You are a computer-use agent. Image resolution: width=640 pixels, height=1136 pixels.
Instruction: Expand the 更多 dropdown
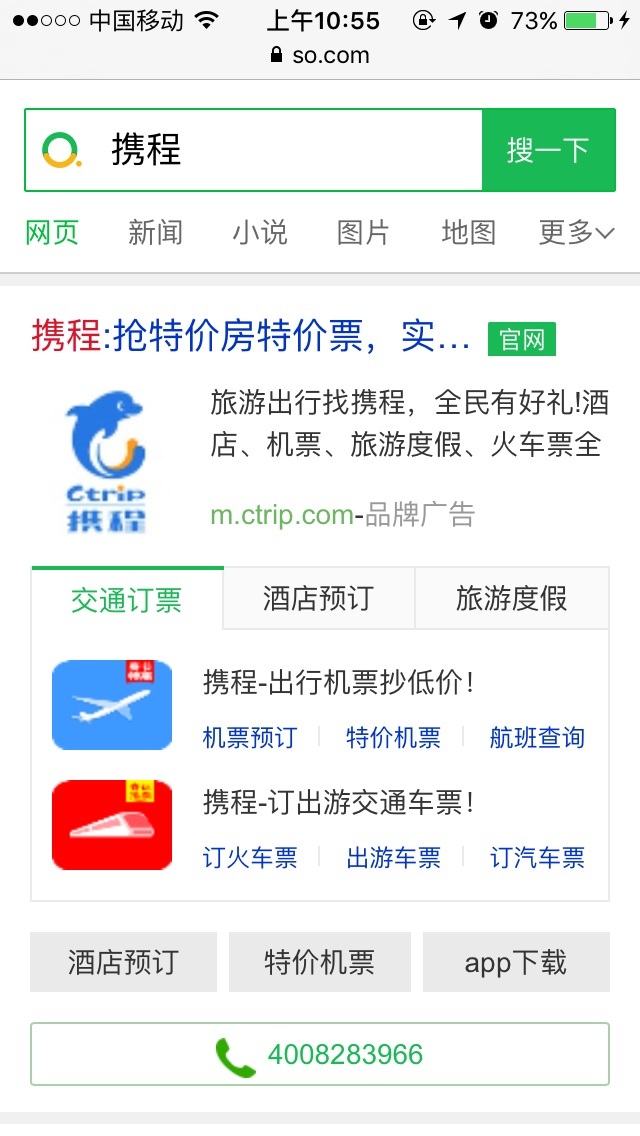point(576,232)
